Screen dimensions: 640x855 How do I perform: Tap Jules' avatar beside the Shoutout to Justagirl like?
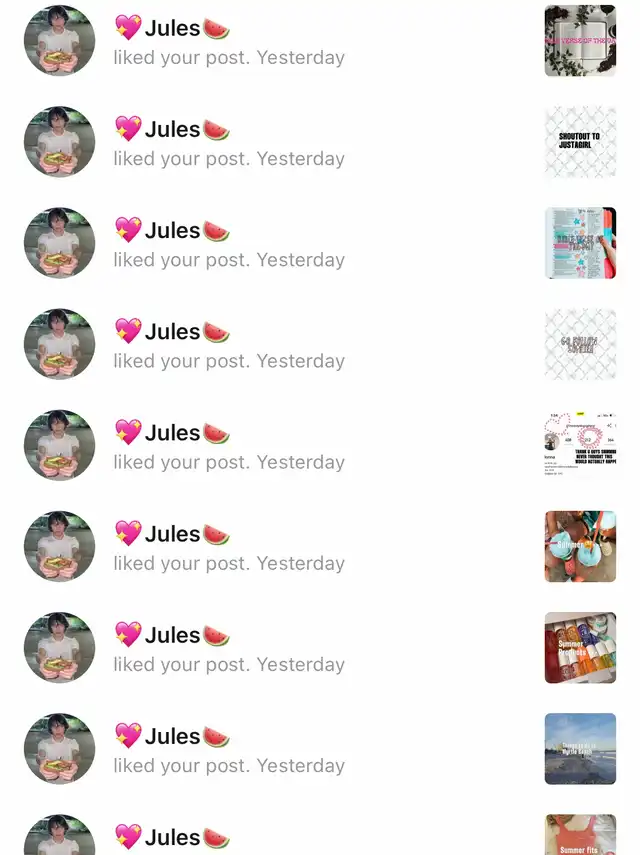tap(59, 142)
